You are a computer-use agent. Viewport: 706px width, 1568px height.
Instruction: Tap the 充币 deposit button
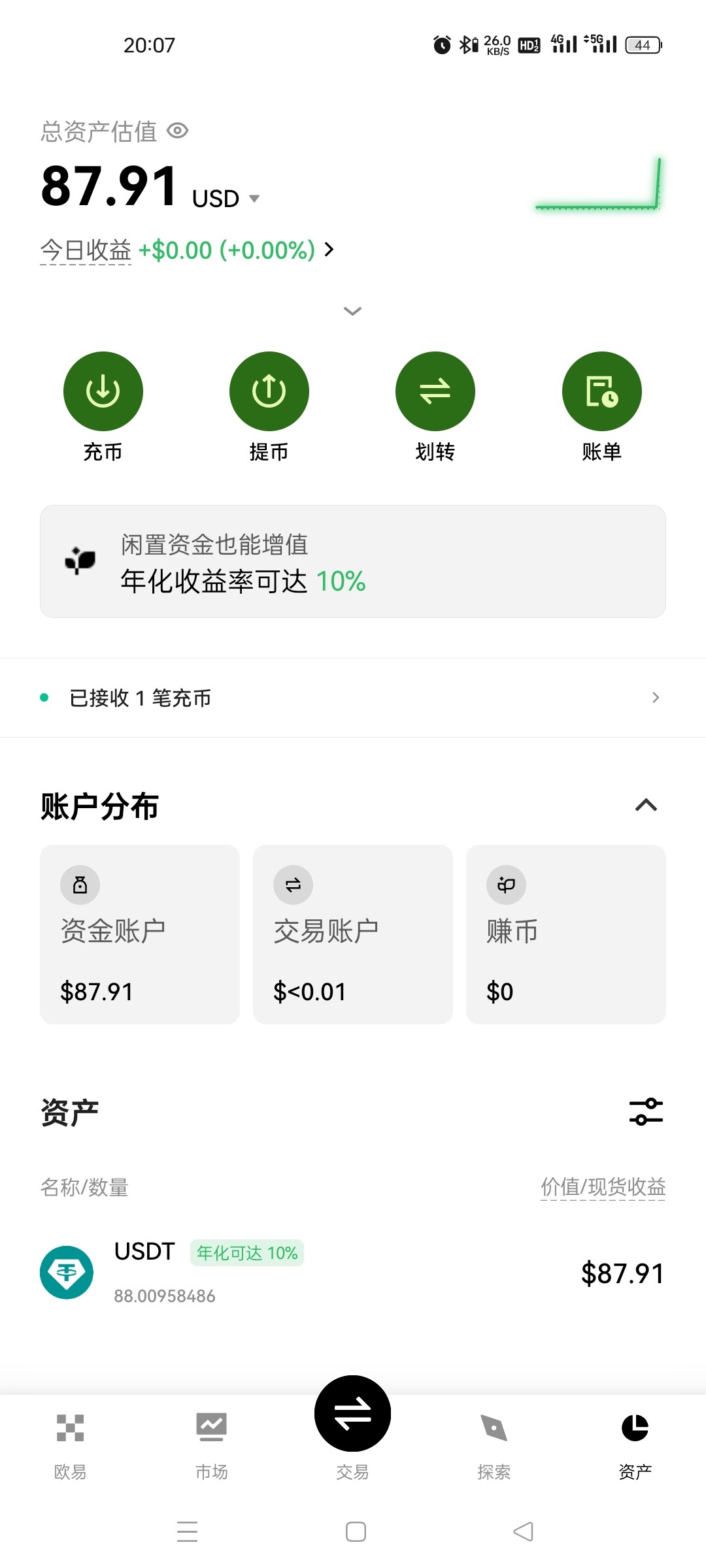coord(103,391)
